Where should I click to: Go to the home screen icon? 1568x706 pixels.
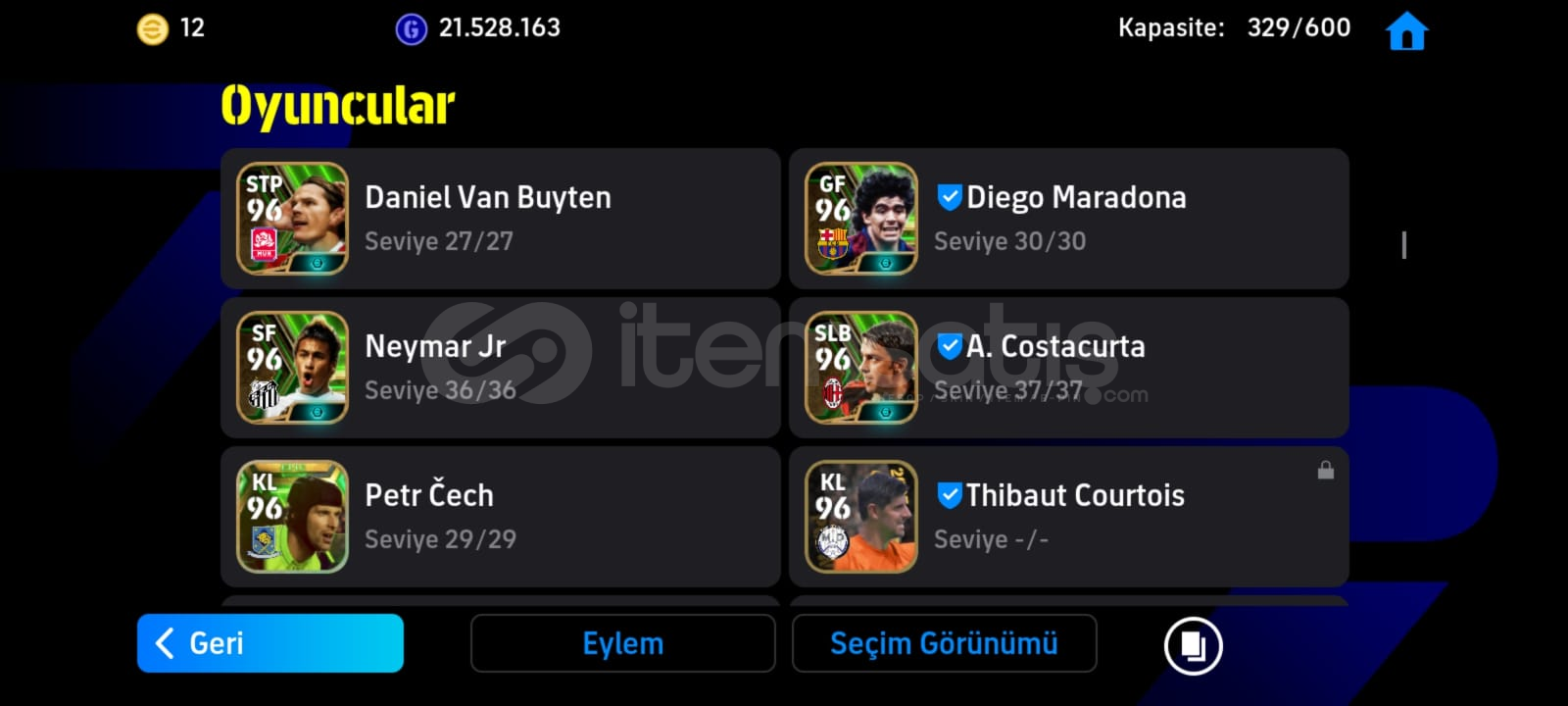coord(1406,31)
